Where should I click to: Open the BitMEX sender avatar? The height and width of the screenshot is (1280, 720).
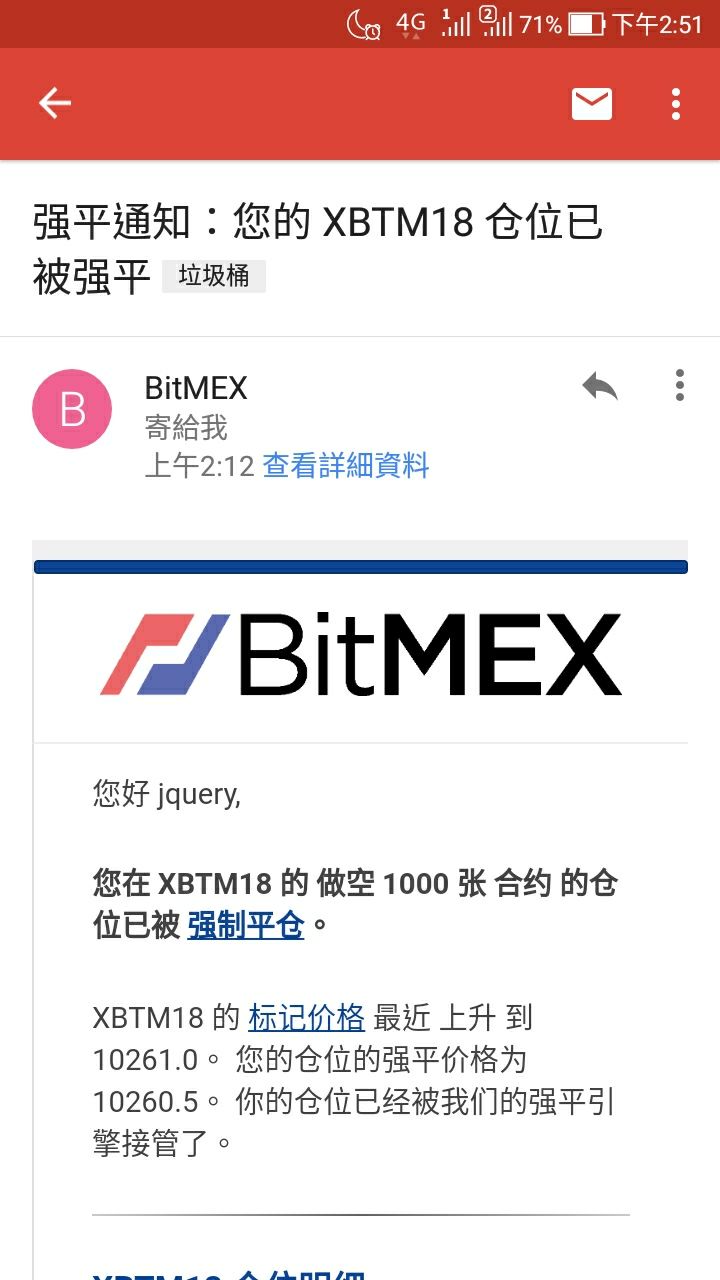pyautogui.click(x=72, y=409)
